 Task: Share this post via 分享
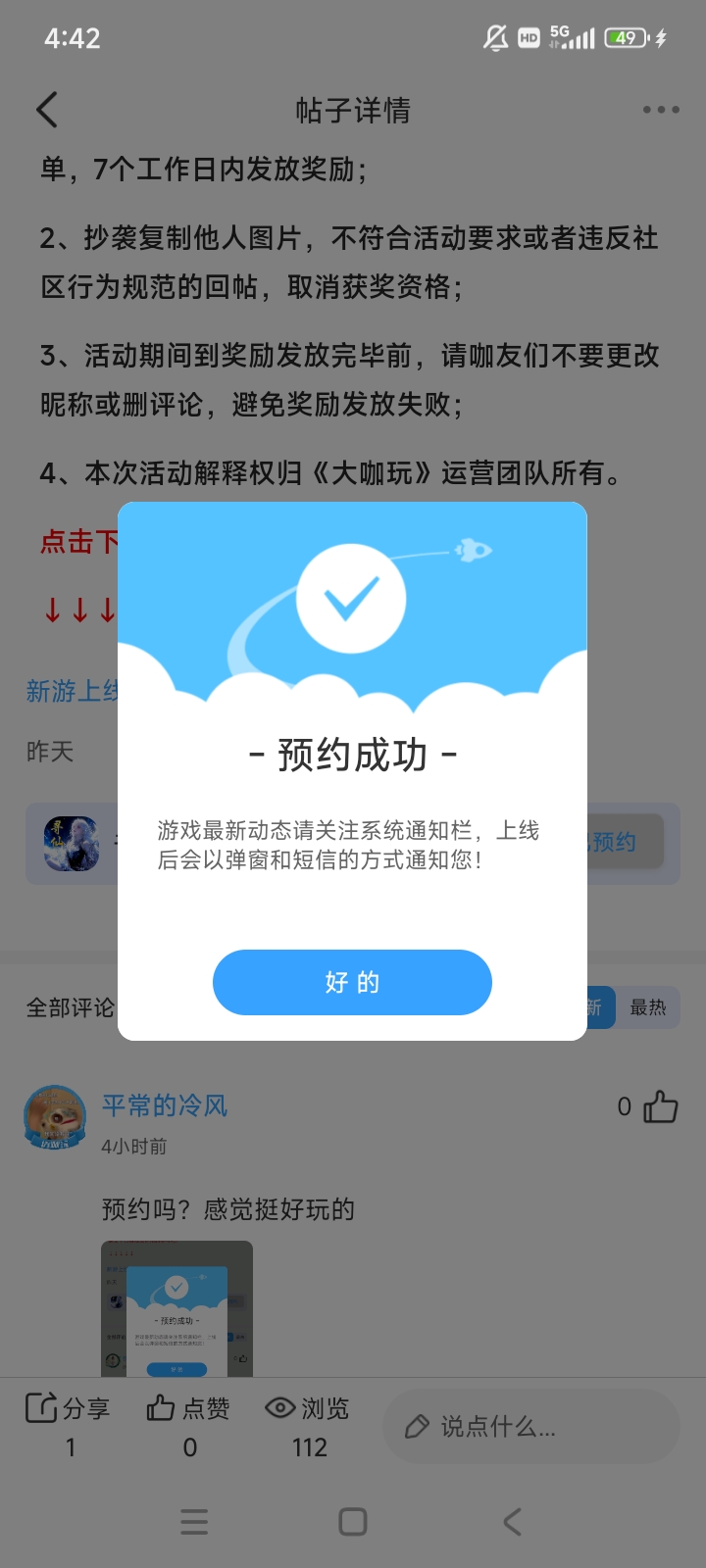tap(67, 1409)
